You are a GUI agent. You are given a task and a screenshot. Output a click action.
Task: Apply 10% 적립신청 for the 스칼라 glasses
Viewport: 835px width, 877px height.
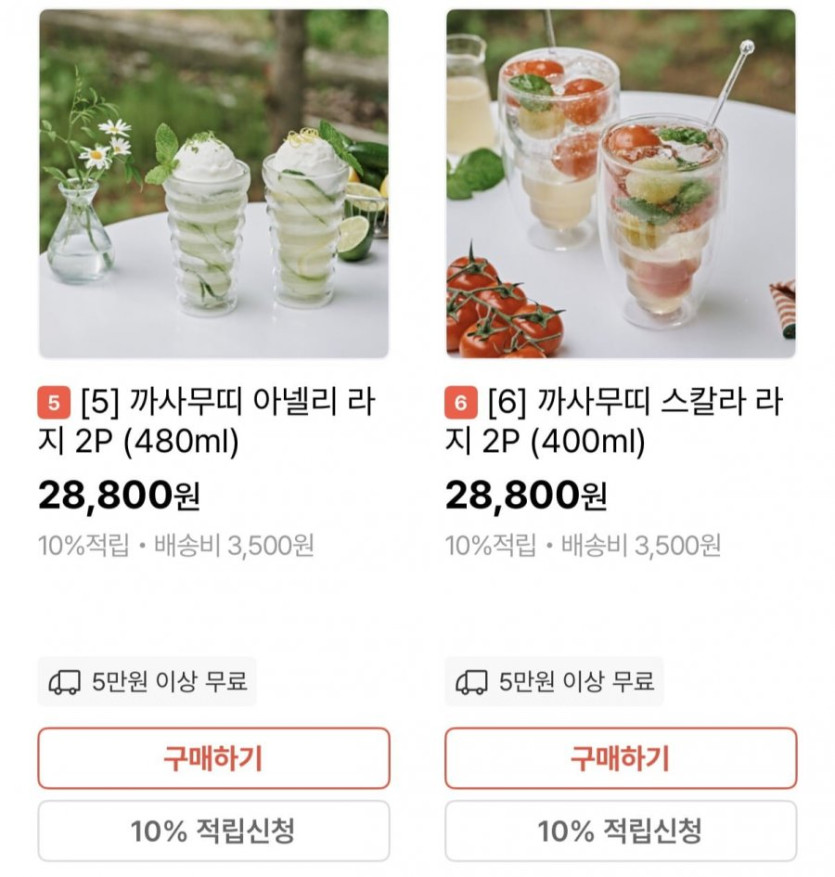(x=620, y=830)
